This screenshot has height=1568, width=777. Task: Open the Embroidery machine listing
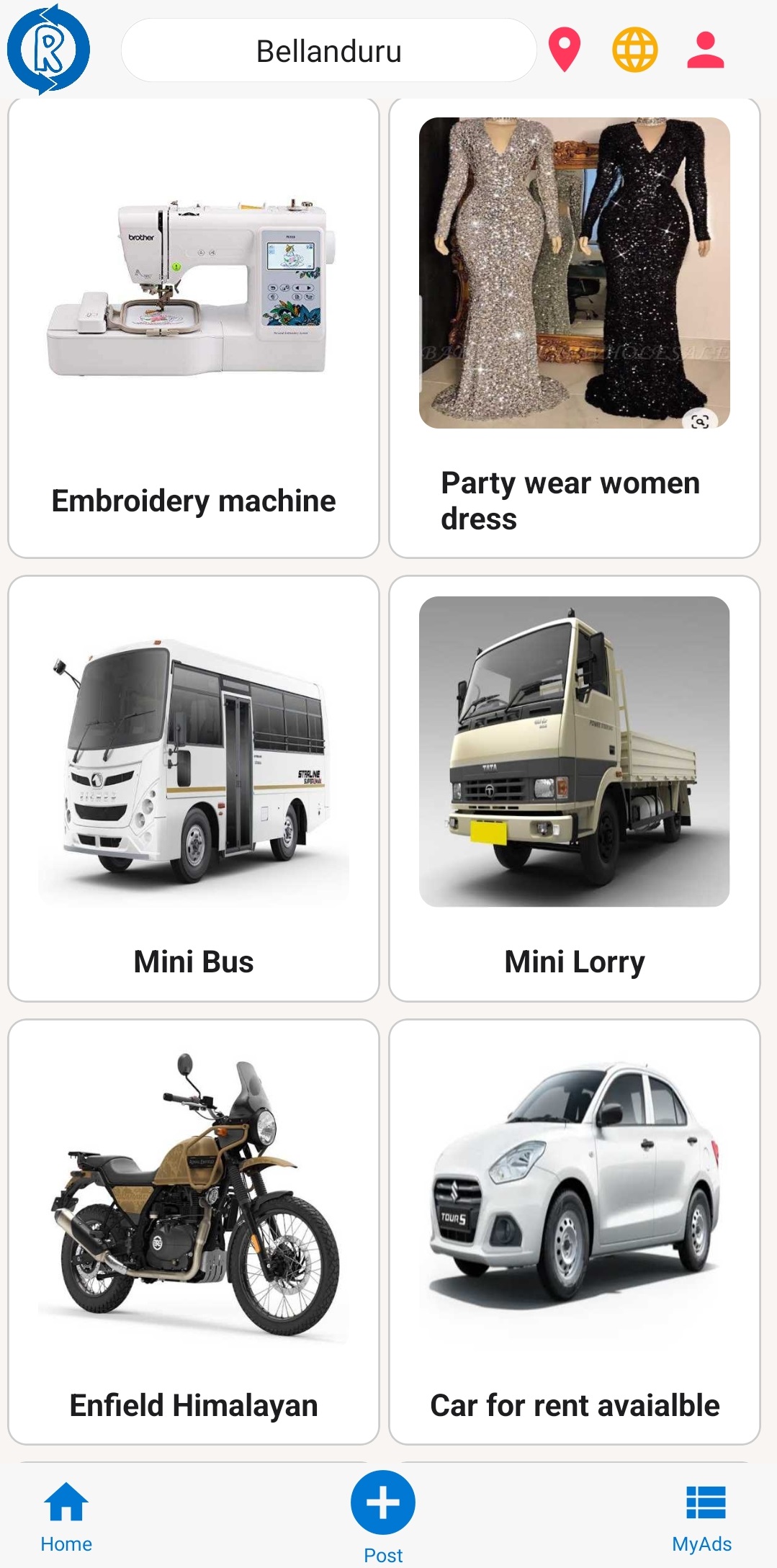pos(193,328)
